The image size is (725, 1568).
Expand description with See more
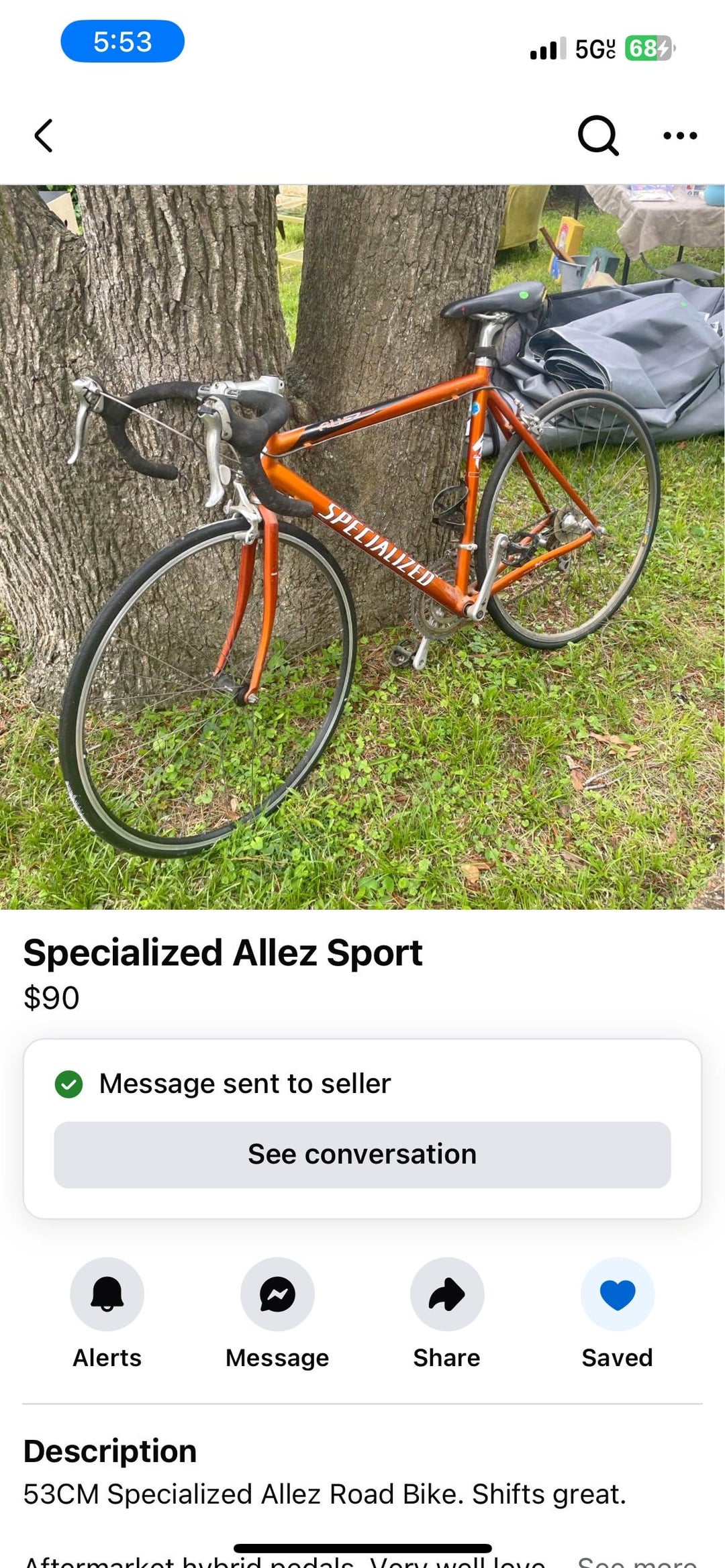637,1561
